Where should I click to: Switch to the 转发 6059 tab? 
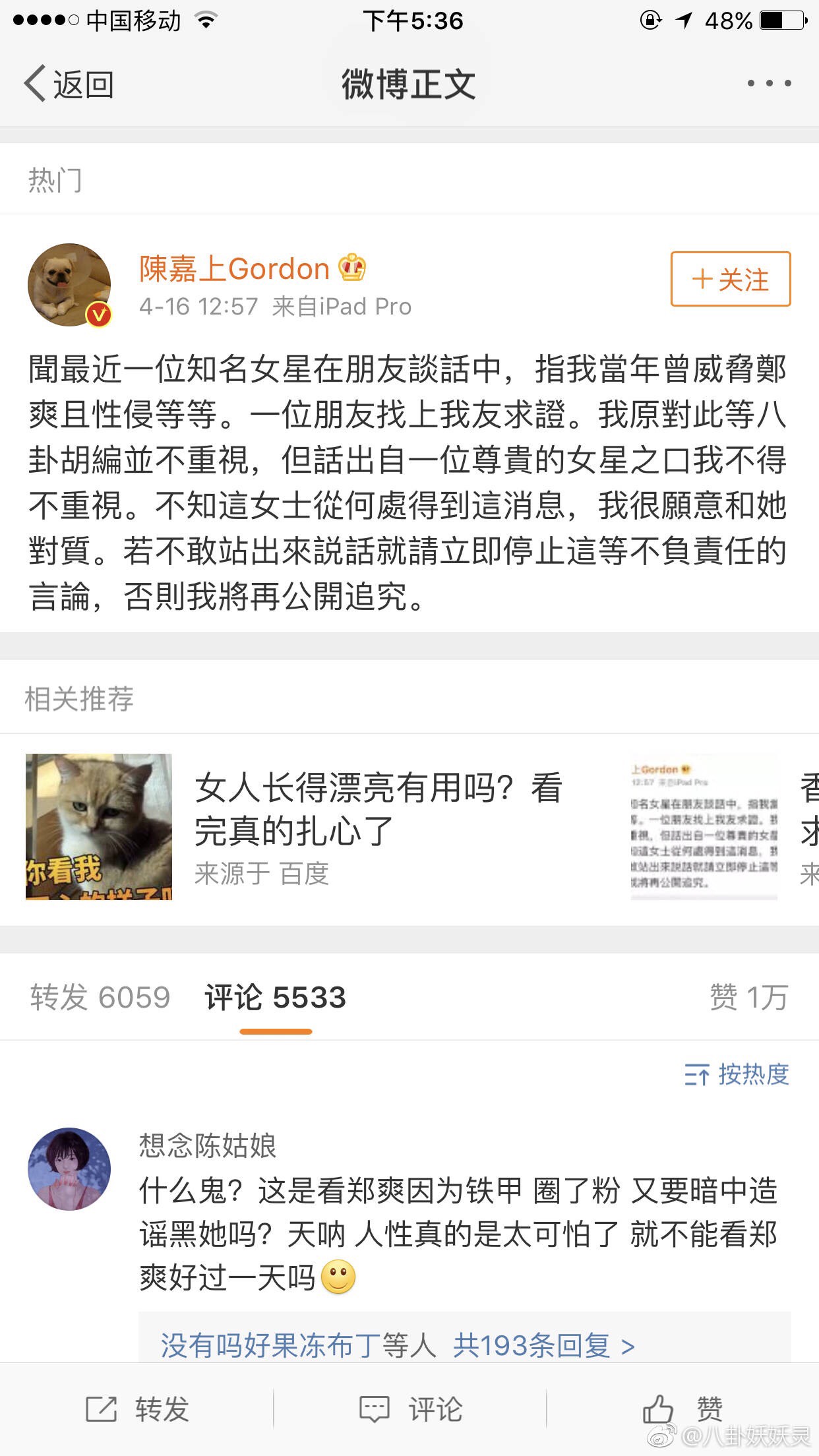pos(100,997)
